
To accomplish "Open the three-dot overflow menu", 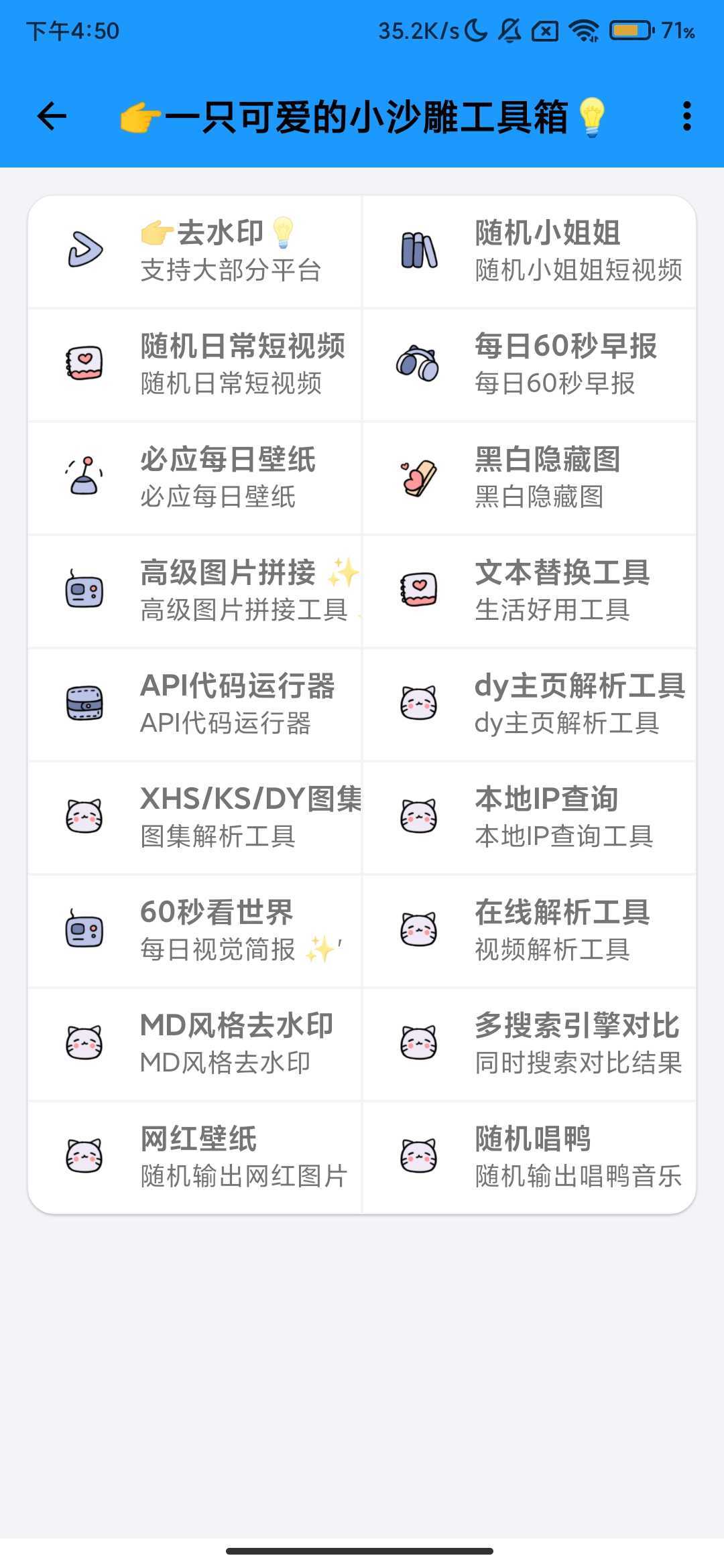I will pos(686,117).
